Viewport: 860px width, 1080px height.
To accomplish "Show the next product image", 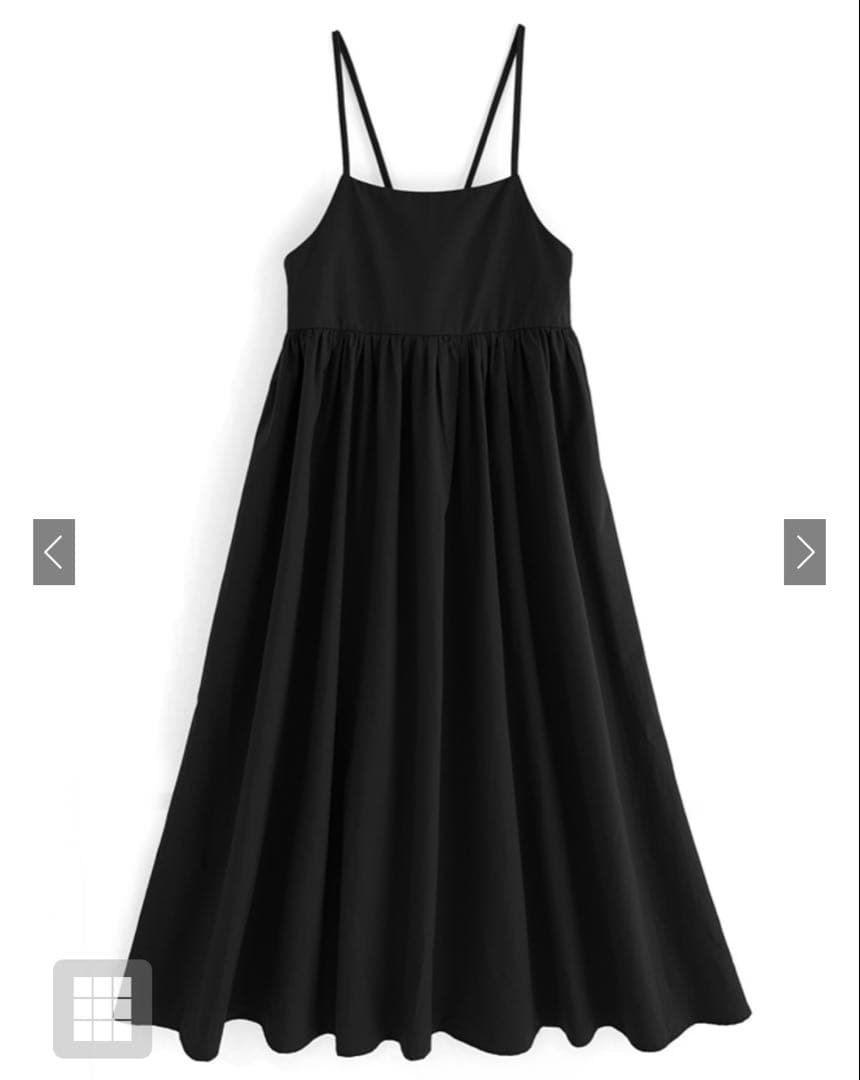I will 804,552.
